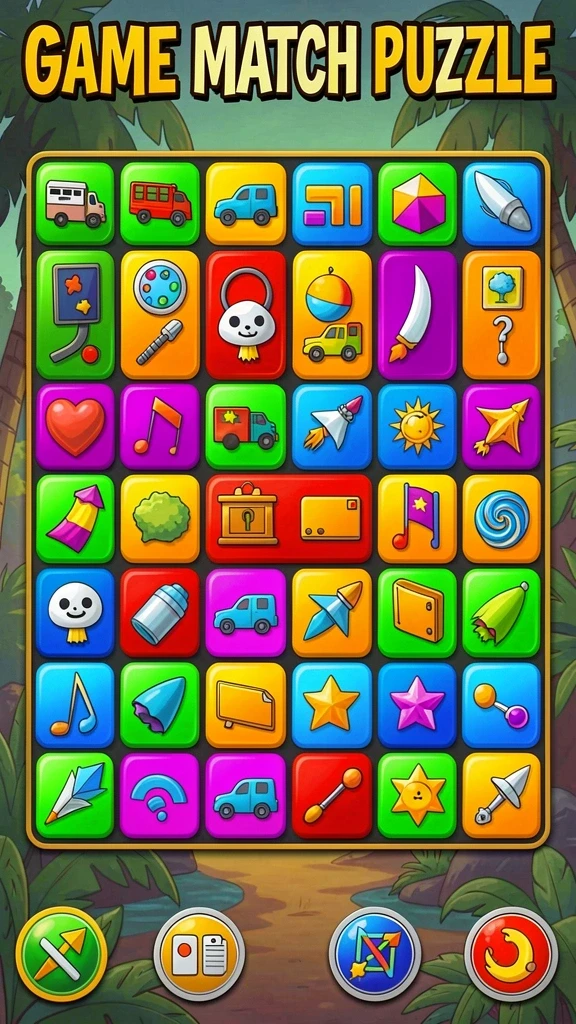Viewport: 576px width, 1024px height.
Task: Tap the panda face on blue tile
Action: pos(74,613)
